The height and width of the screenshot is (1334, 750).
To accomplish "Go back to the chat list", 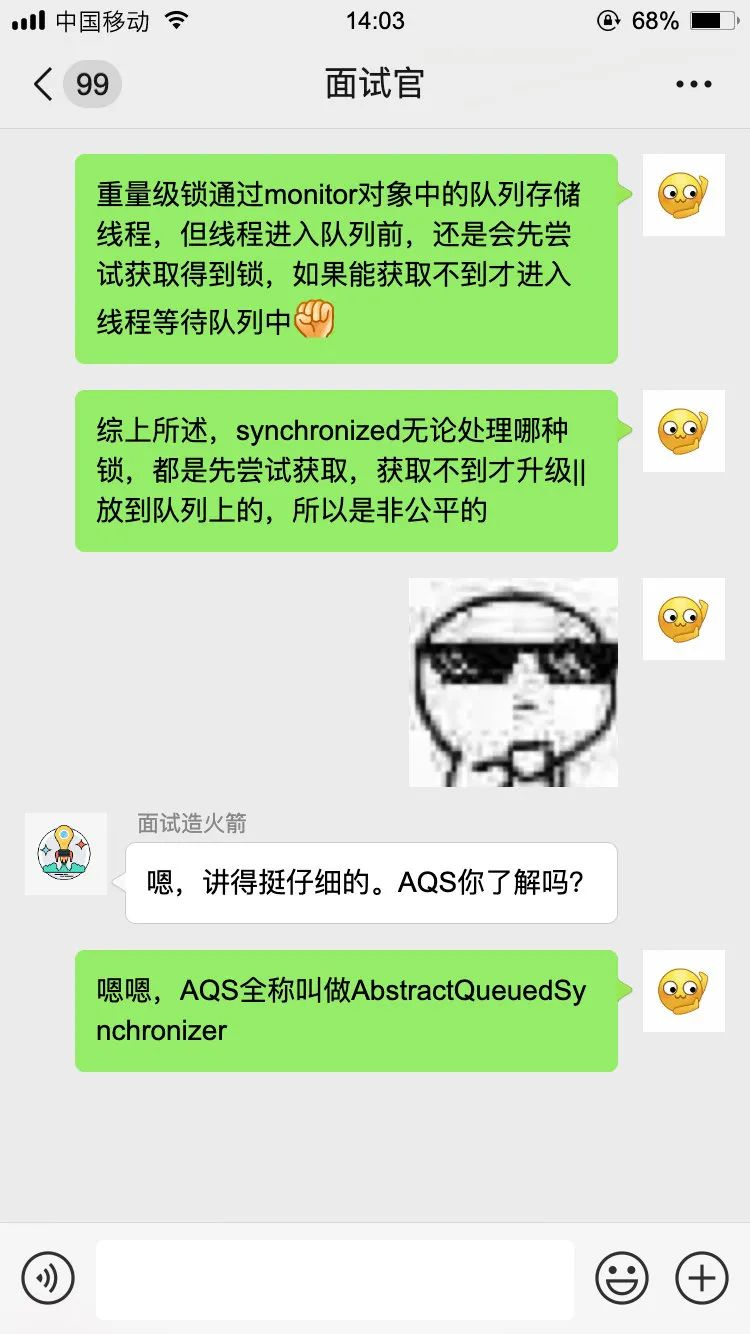I will (44, 84).
